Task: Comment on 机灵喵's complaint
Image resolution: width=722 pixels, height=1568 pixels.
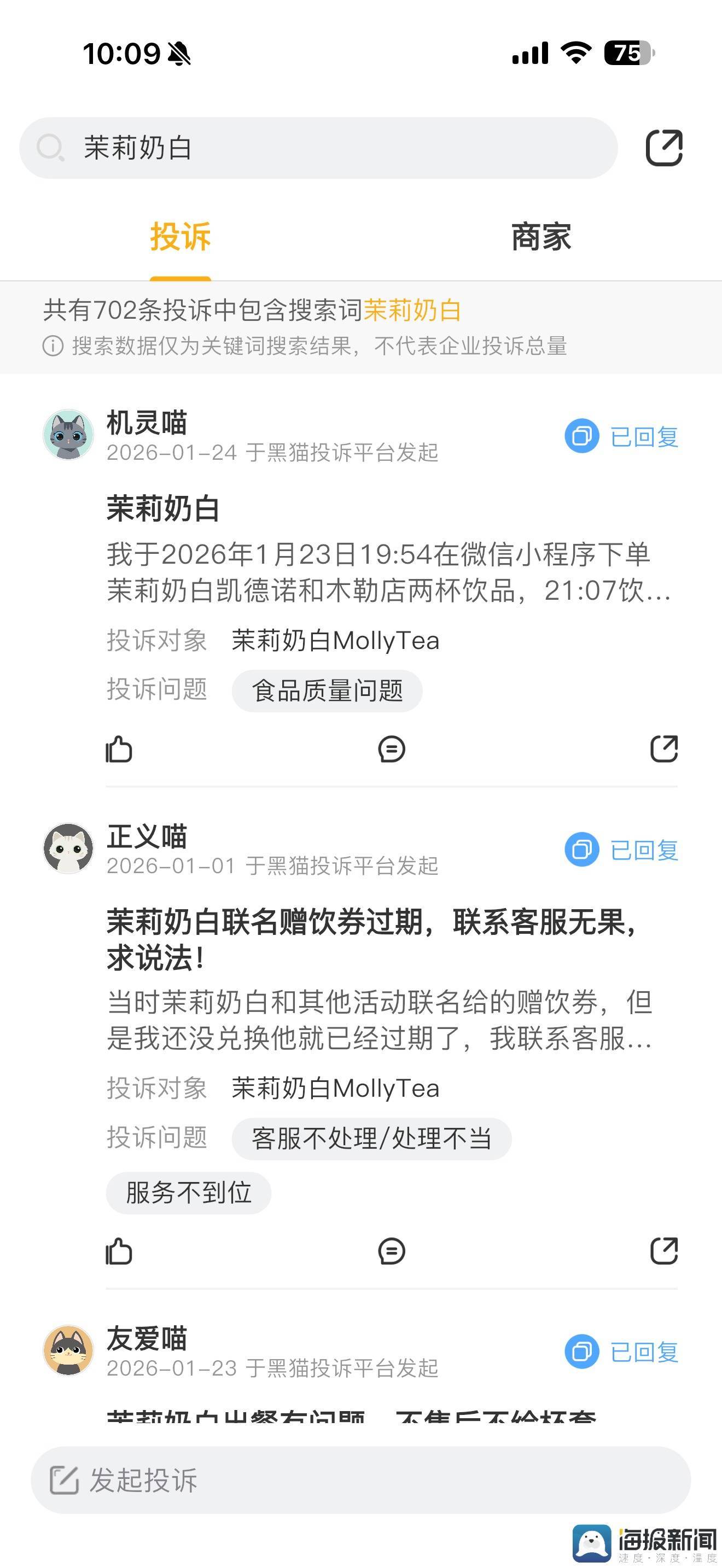Action: (392, 750)
